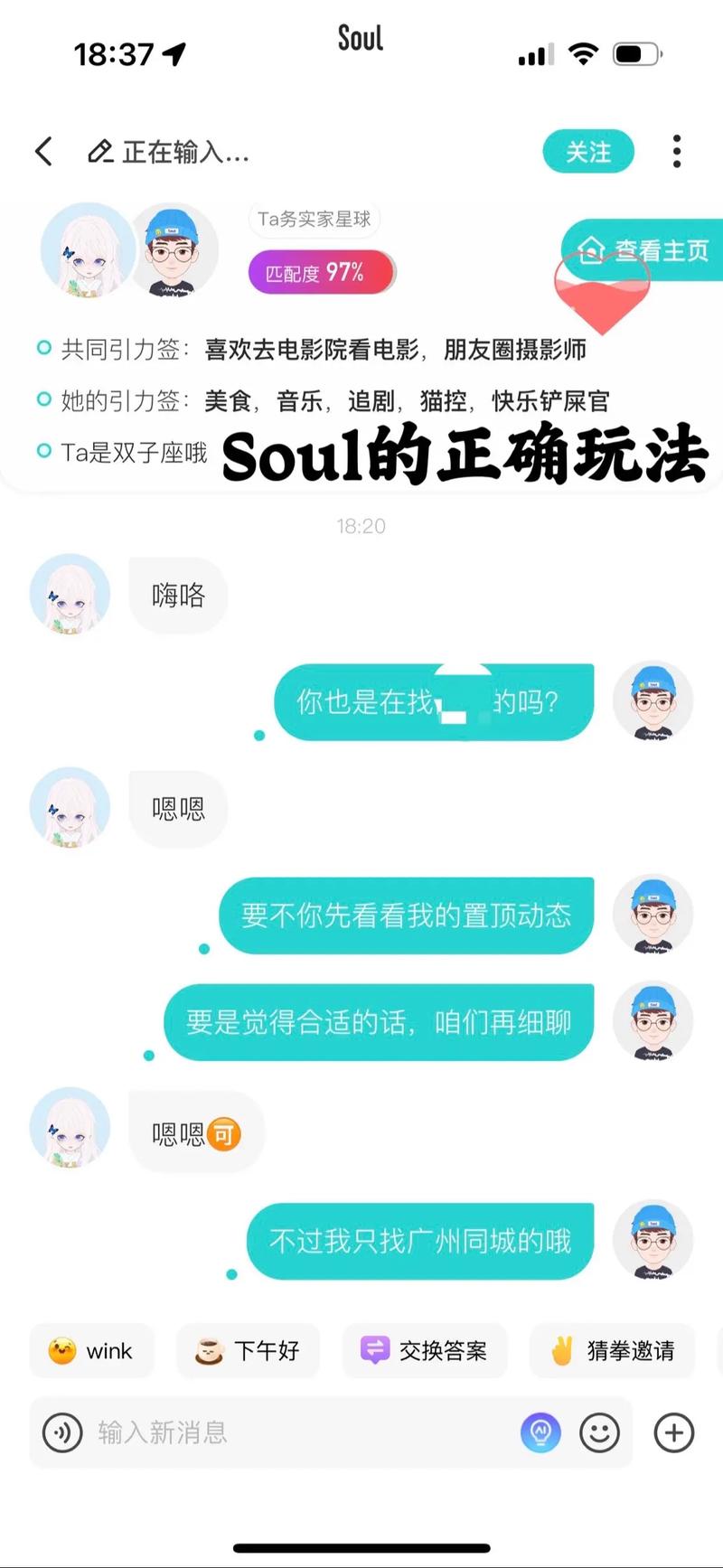Image resolution: width=723 pixels, height=1568 pixels.
Task: Open the 匹配度 97% match badge
Action: [x=322, y=272]
